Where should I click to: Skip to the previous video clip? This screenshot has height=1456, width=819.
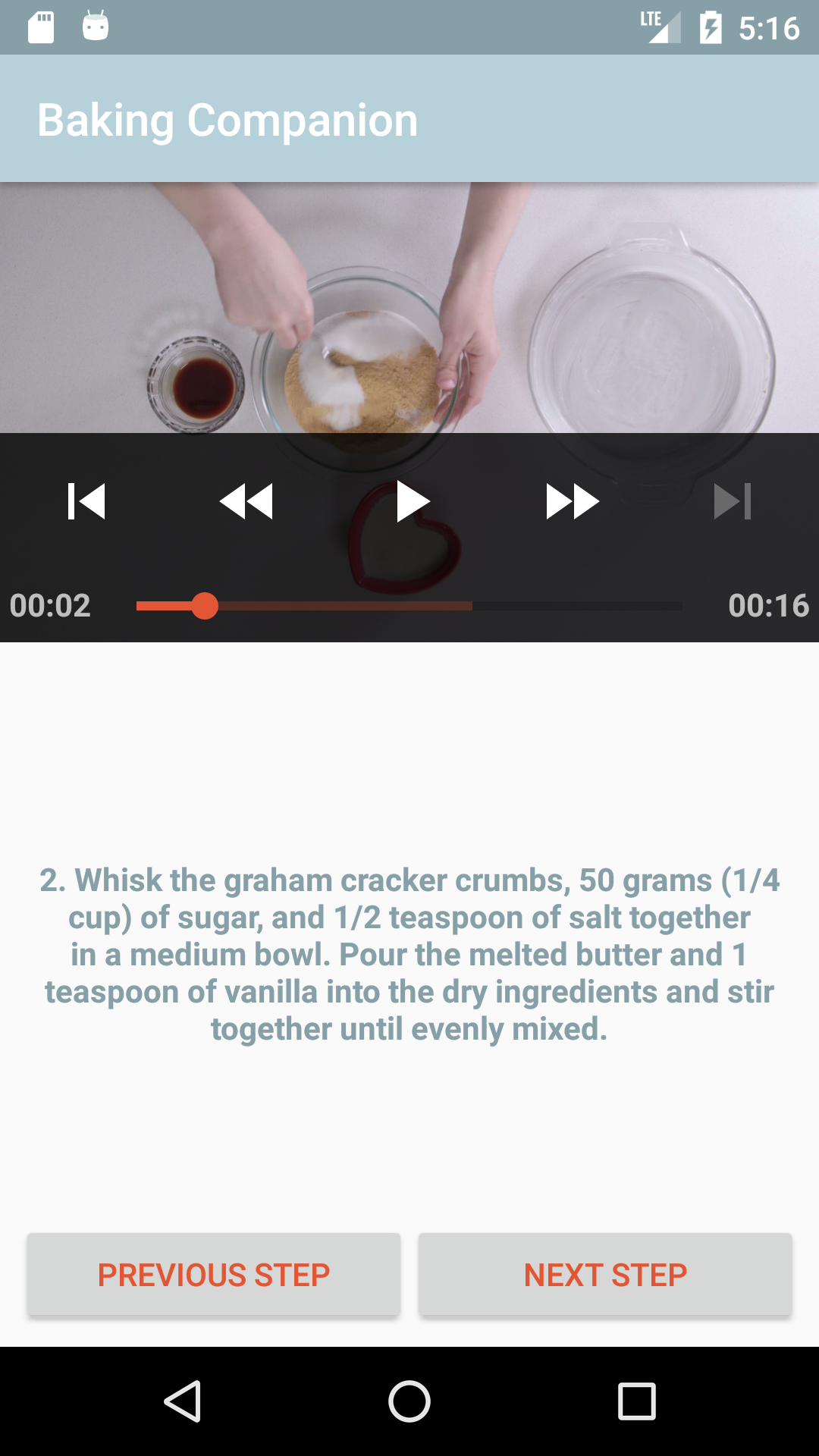pos(87,500)
